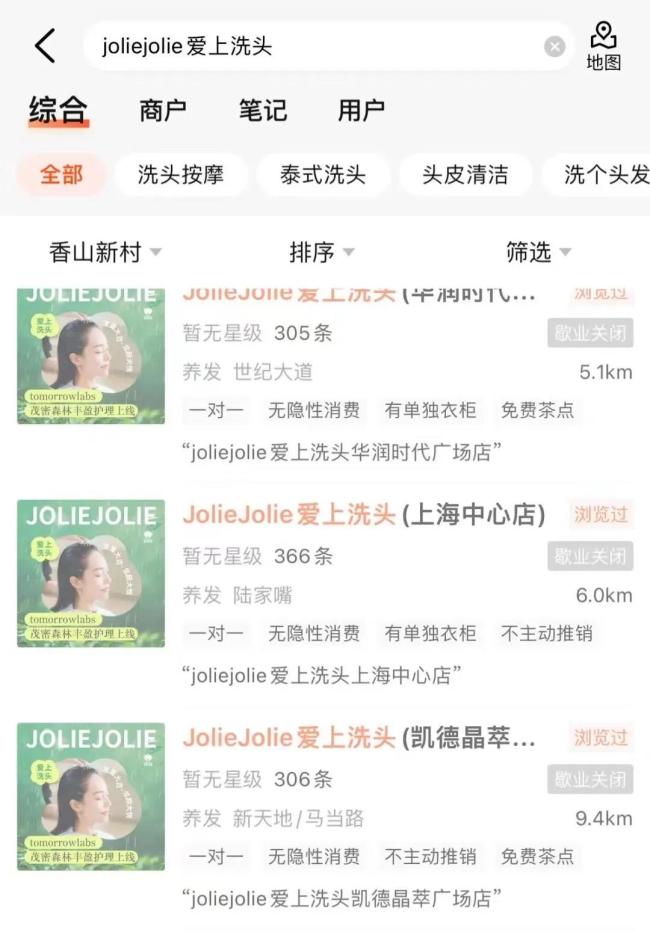Expand the 排序 sort dropdown
The image size is (650, 938).
[x=321, y=253]
